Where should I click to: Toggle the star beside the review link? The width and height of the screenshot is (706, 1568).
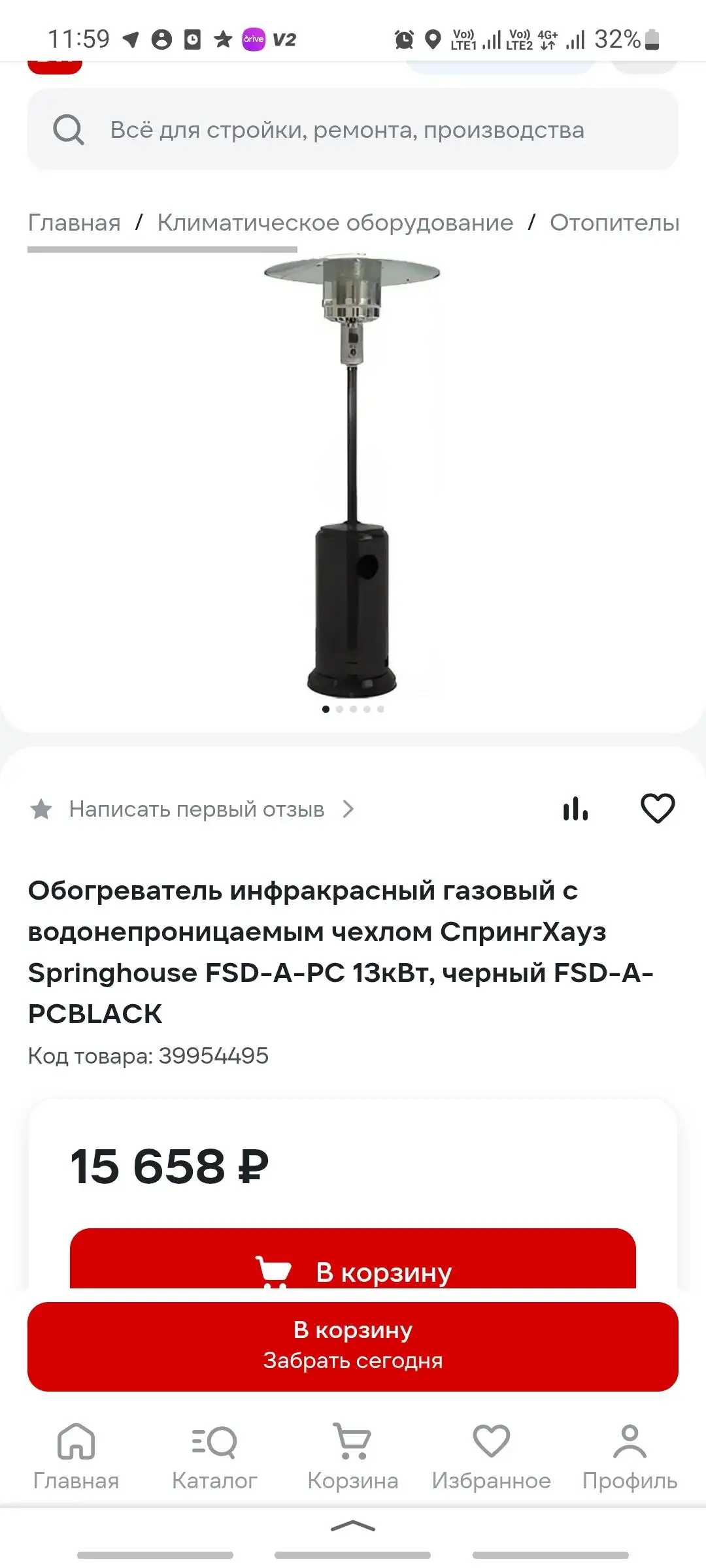tap(42, 808)
